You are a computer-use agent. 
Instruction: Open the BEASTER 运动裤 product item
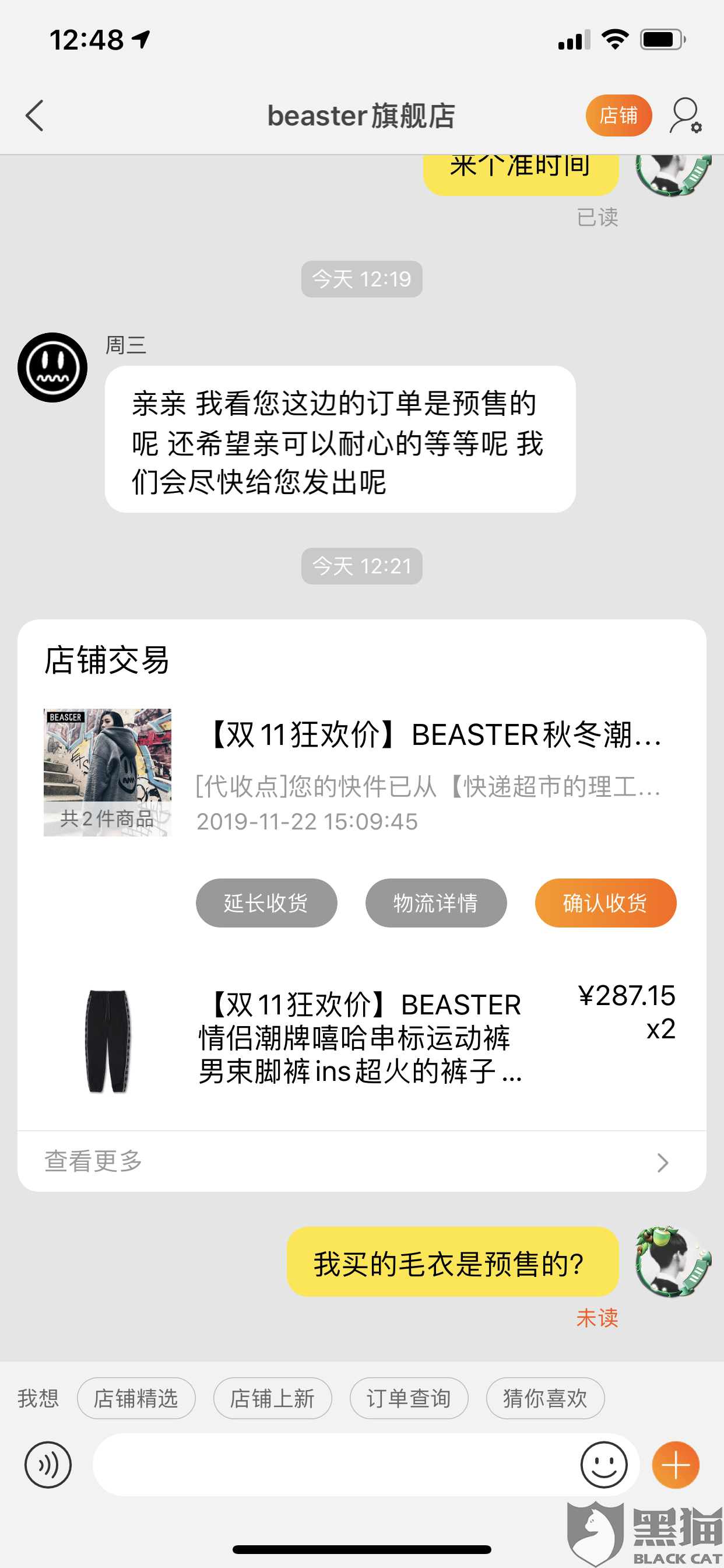pos(359,1038)
